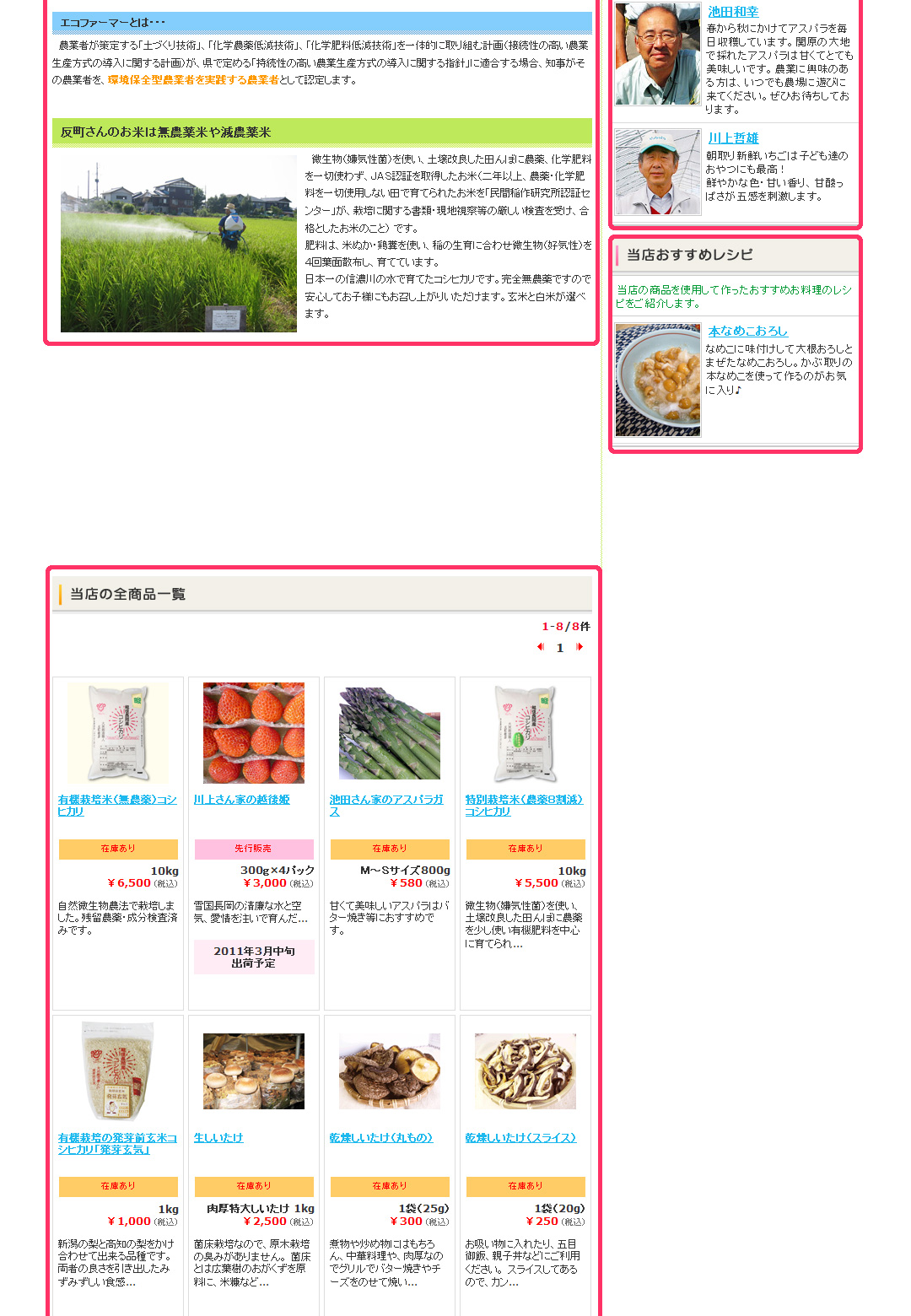Go to the previous product page arrow

[541, 647]
